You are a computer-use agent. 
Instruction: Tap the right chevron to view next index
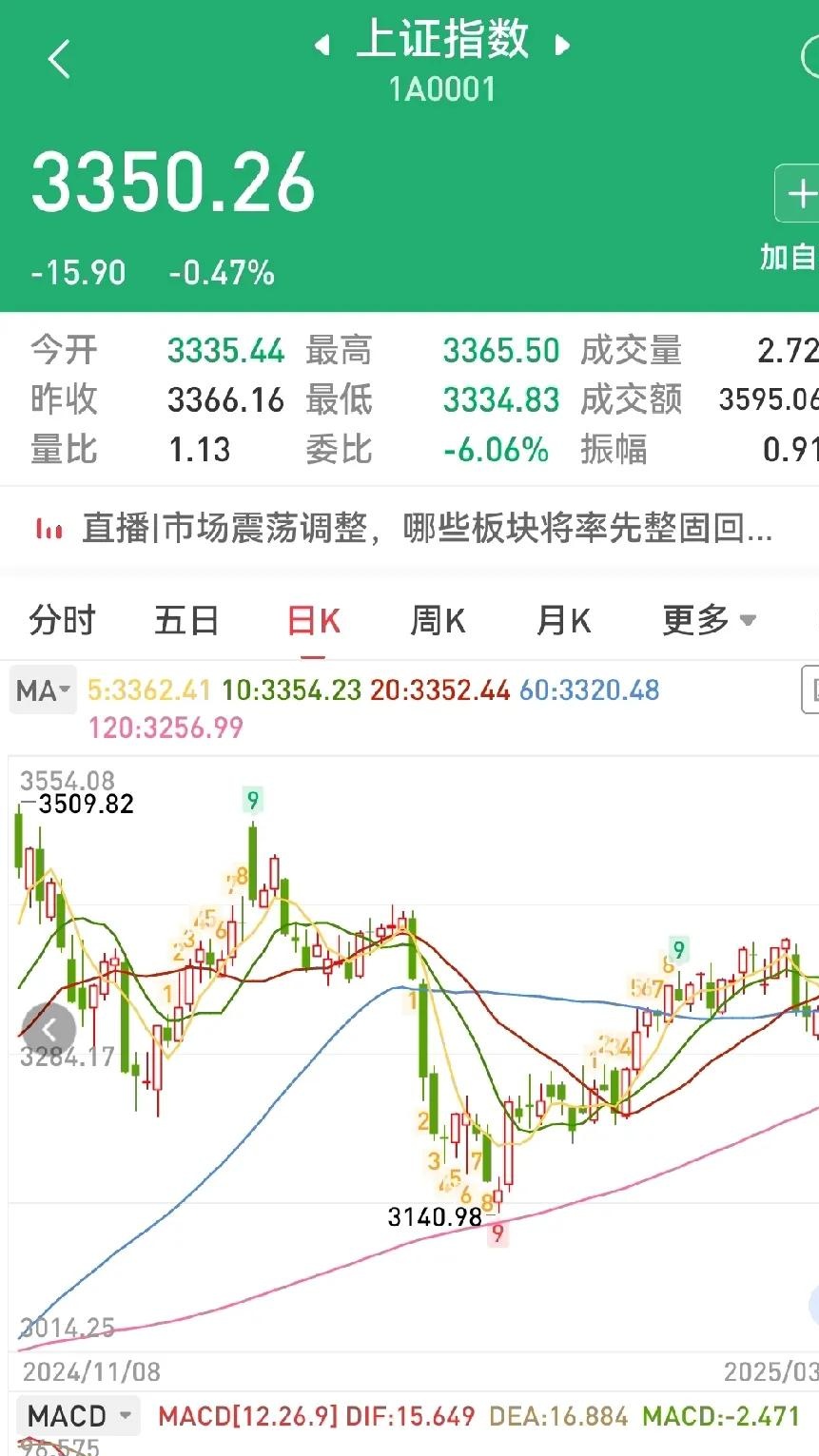(563, 46)
